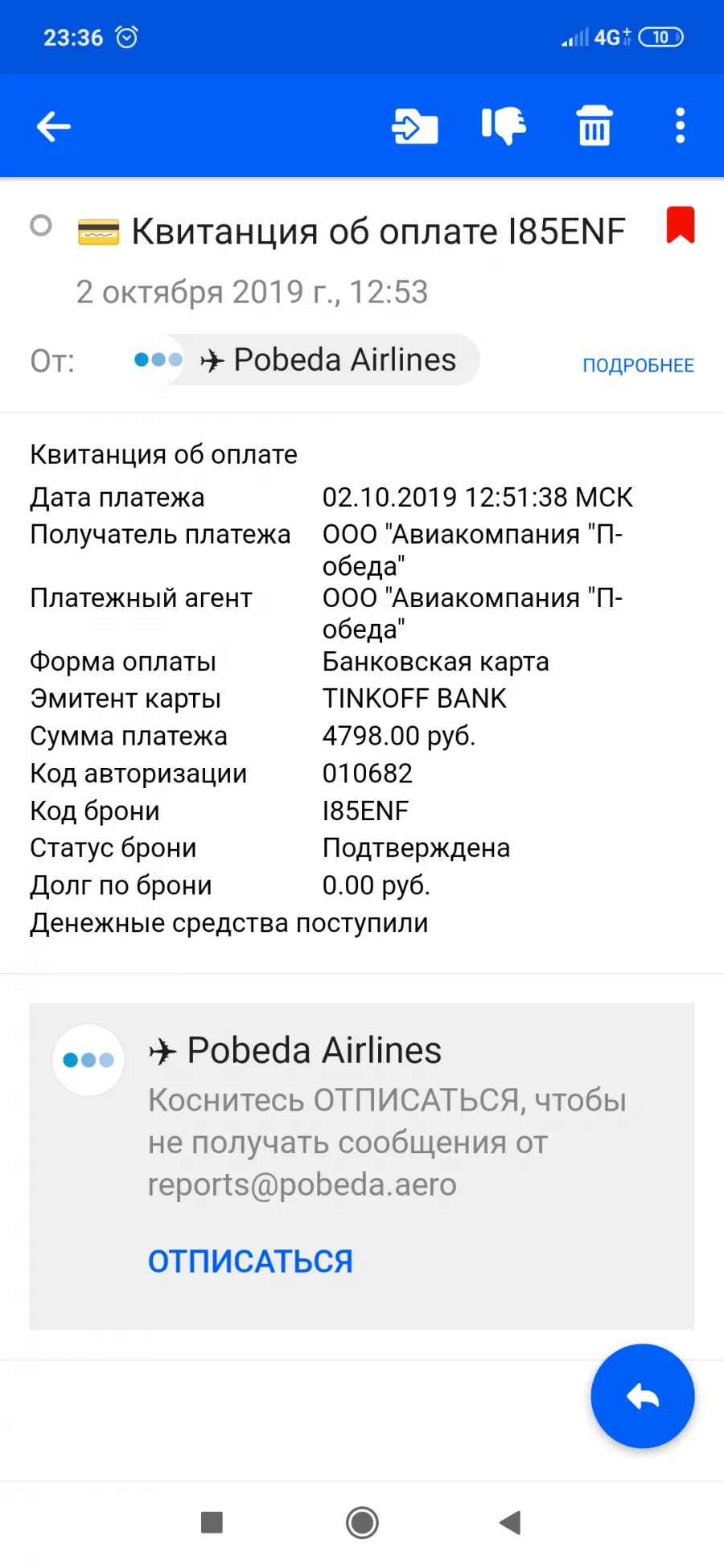
Task: Move this email to a folder
Action: pyautogui.click(x=415, y=126)
